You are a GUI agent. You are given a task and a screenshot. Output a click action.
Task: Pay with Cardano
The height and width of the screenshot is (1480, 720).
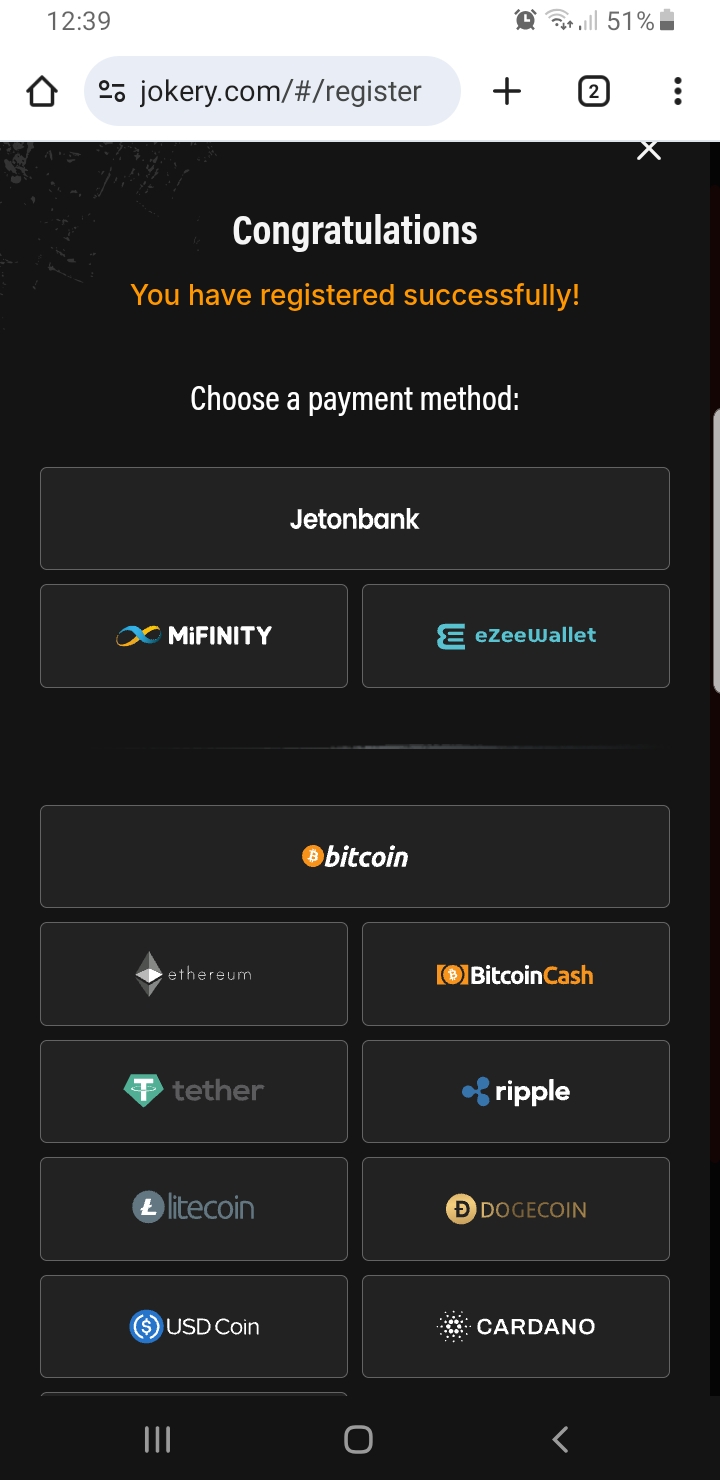click(515, 1326)
